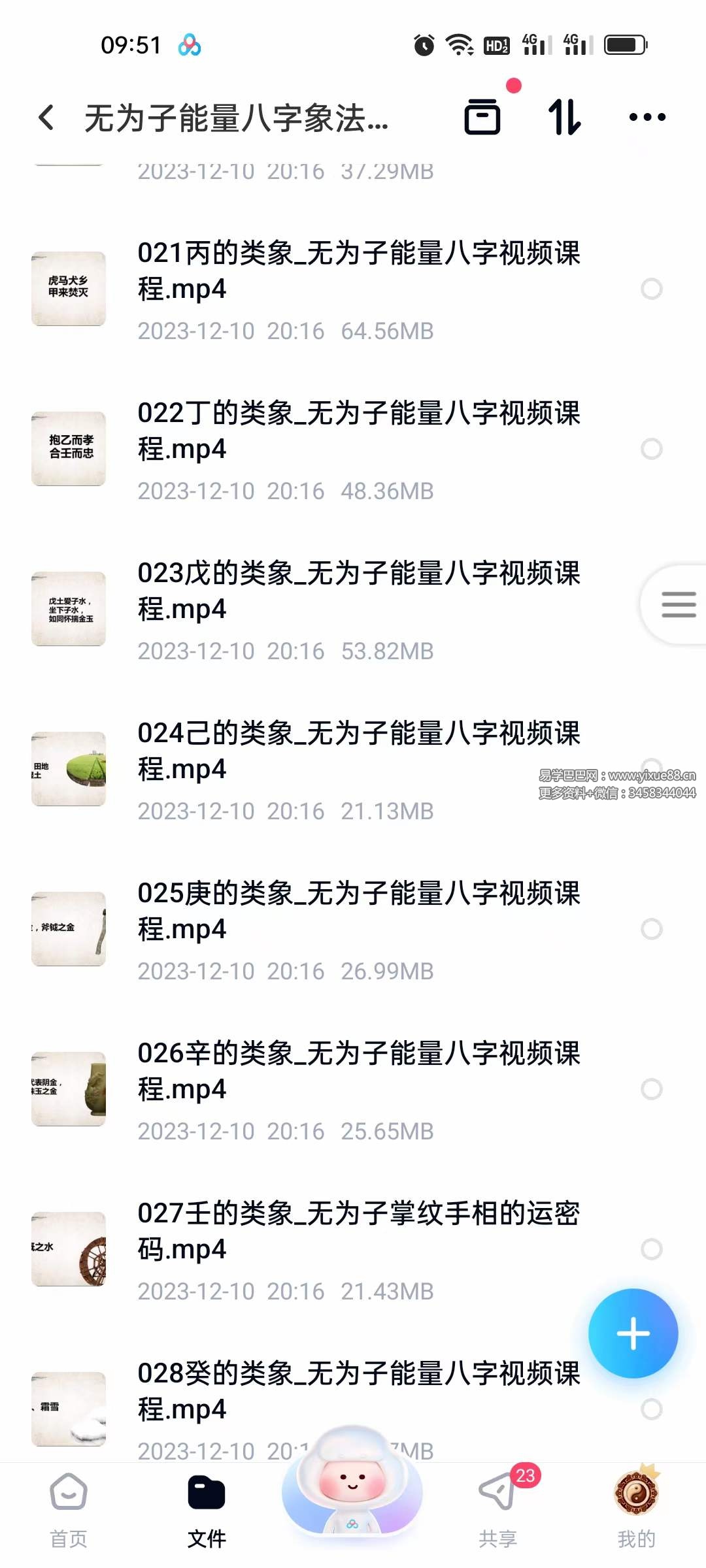Tap the back arrow beside the folder title
The image size is (706, 1568).
pyautogui.click(x=44, y=116)
